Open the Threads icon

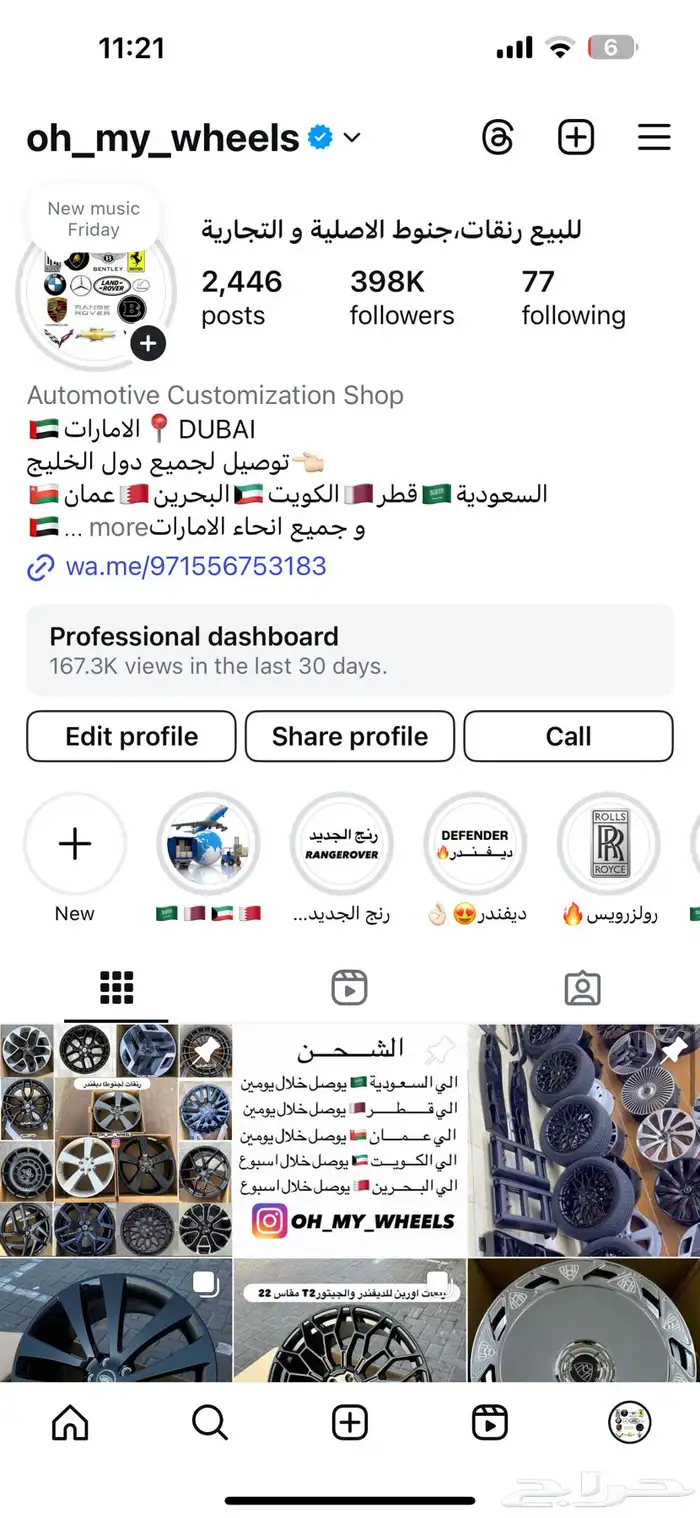497,137
